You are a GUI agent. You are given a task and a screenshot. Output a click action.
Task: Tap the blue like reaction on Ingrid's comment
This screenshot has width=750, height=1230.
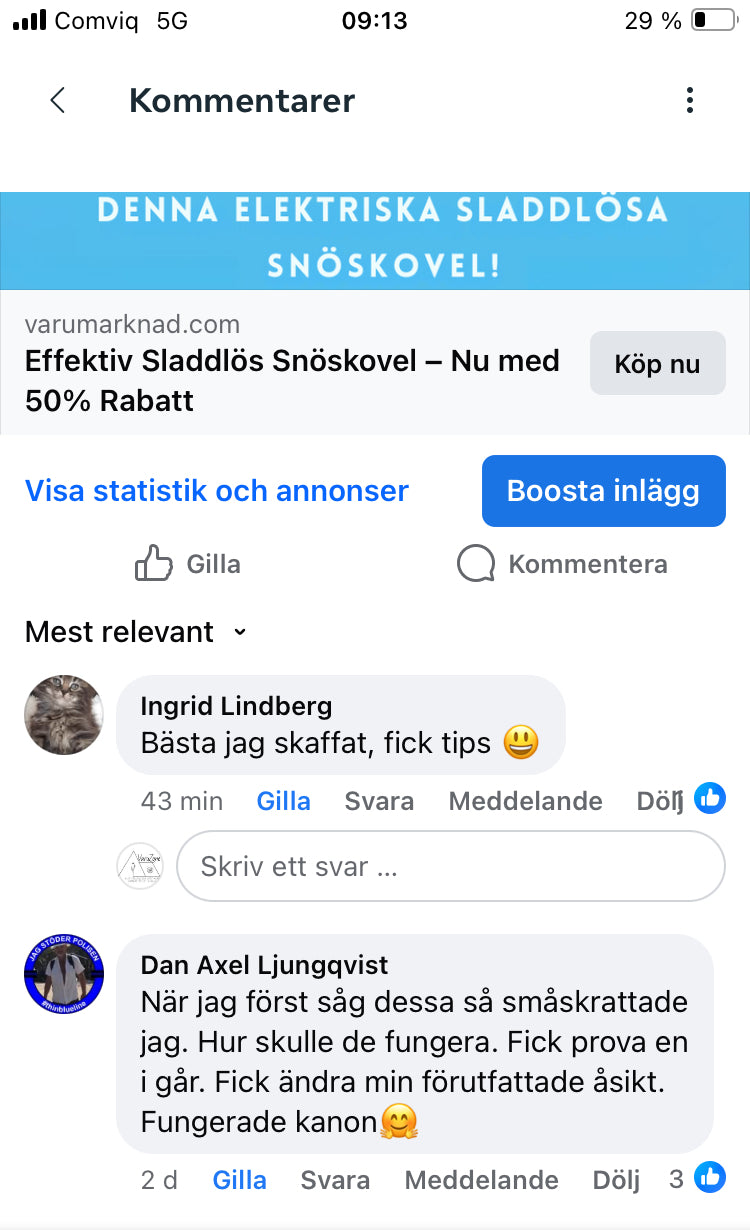click(x=710, y=798)
